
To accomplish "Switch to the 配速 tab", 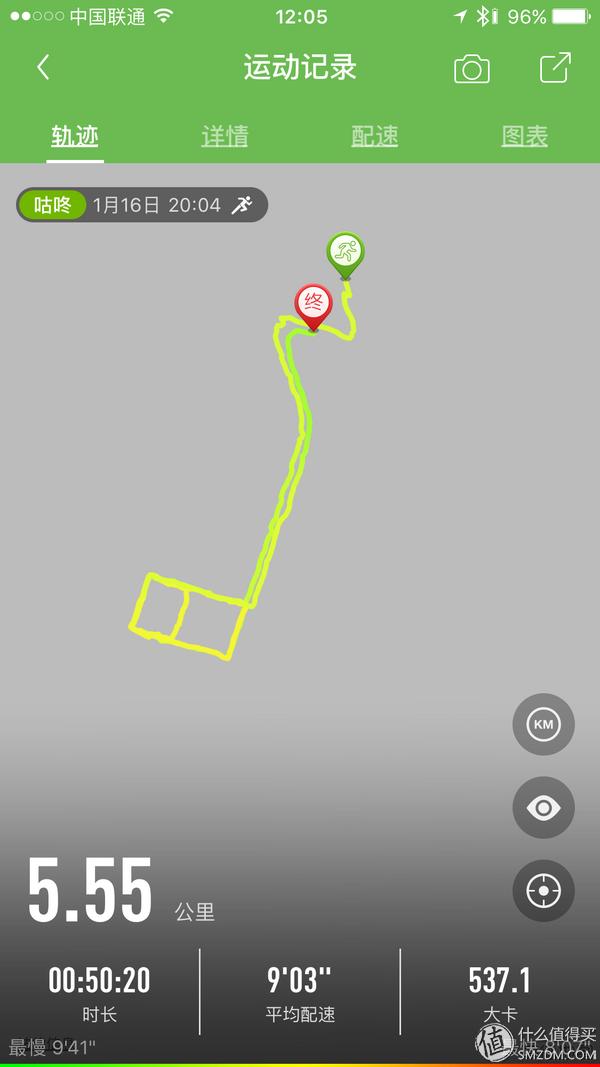I will 375,136.
